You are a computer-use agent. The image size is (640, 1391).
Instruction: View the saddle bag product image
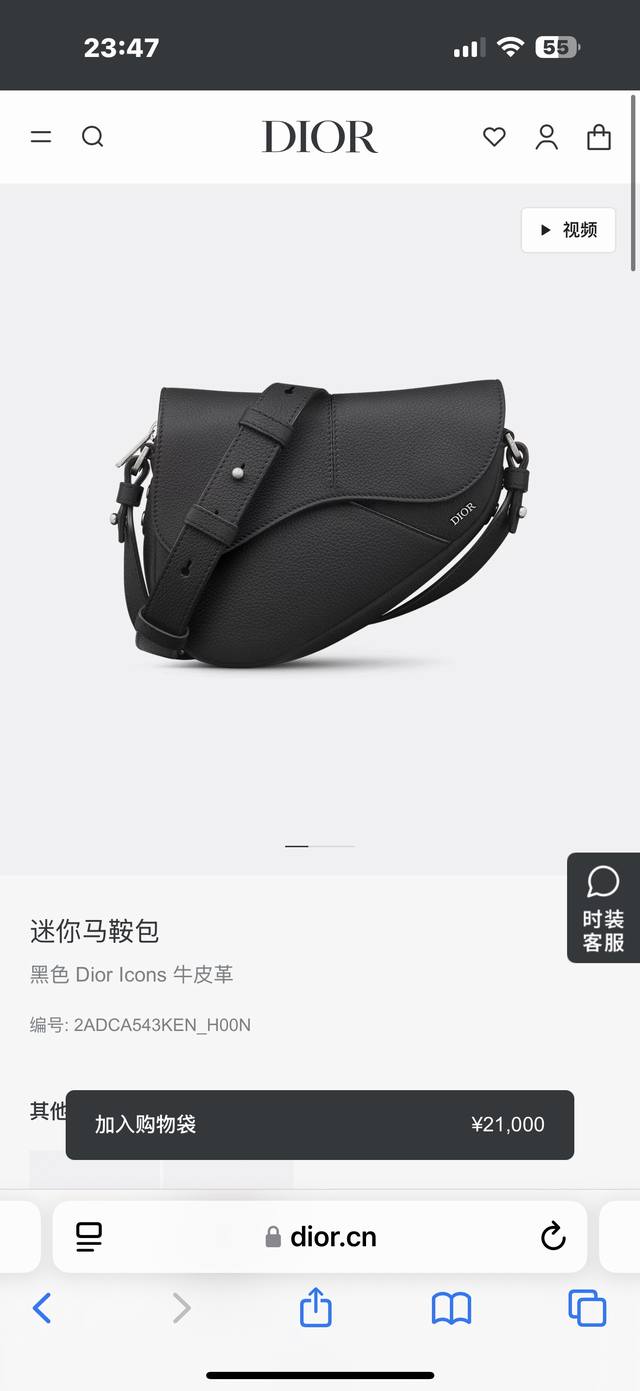click(320, 525)
